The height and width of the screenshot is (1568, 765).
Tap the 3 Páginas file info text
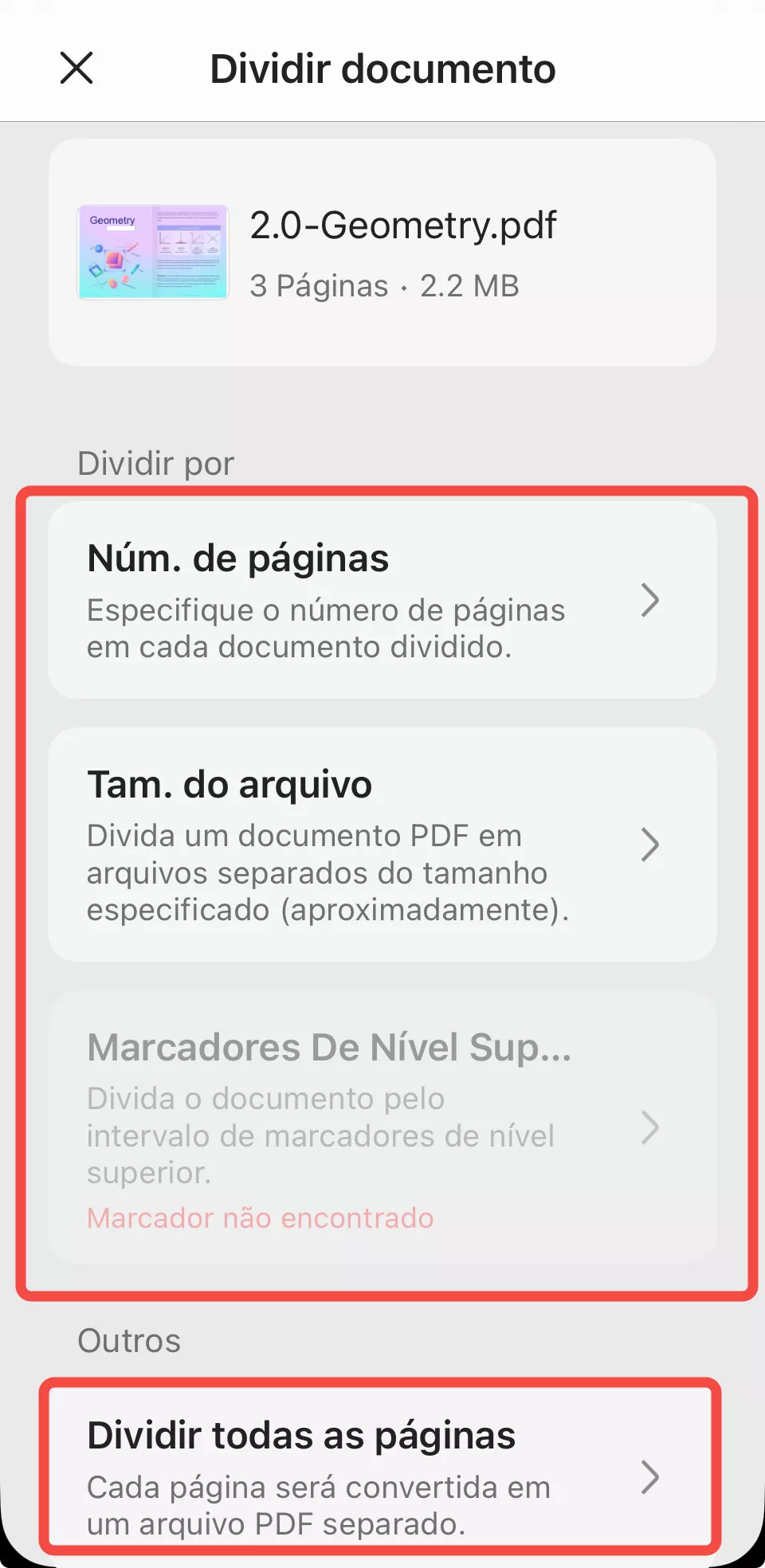coord(318,285)
